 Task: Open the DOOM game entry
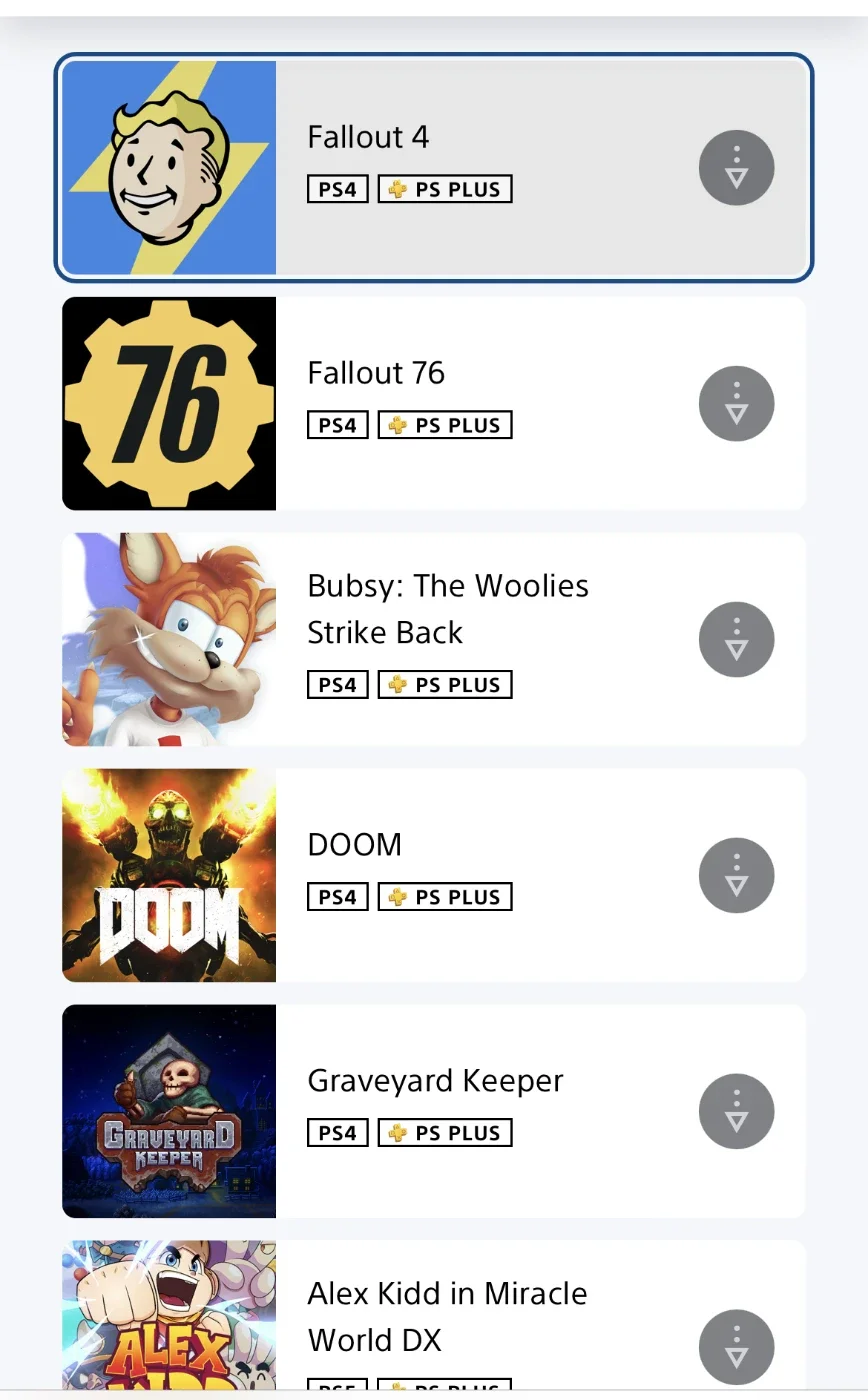pos(433,875)
